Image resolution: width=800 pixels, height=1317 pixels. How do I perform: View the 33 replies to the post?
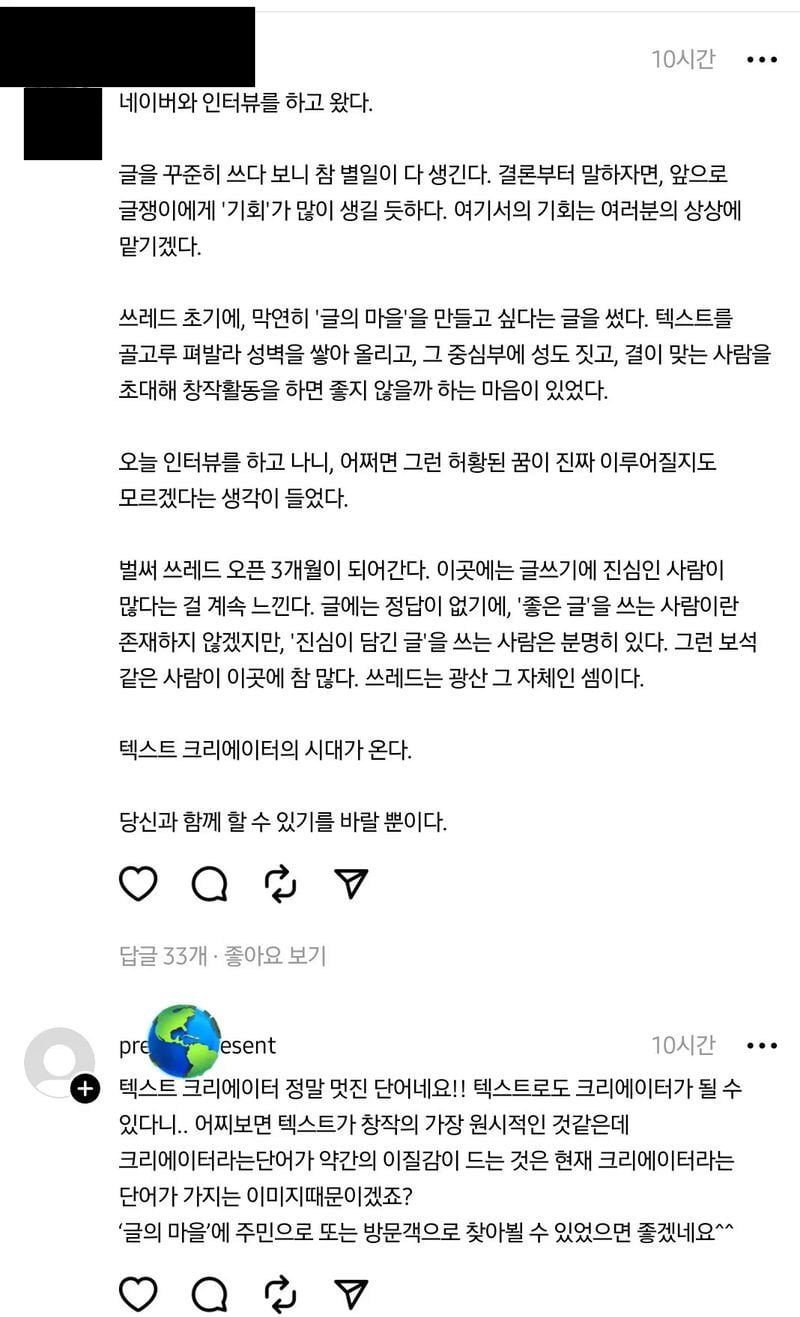coord(161,956)
